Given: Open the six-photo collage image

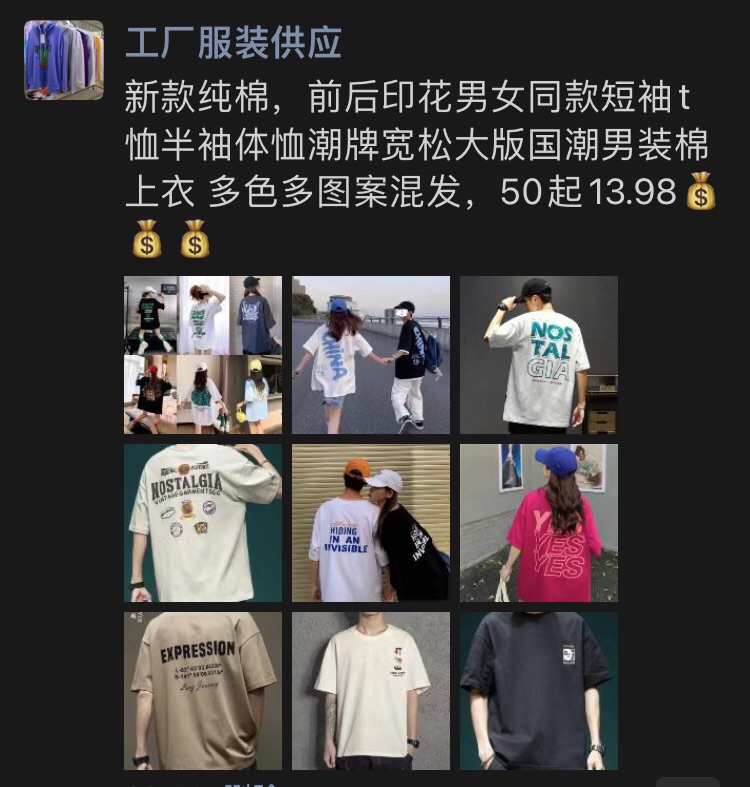Looking at the screenshot, I should coord(203,355).
